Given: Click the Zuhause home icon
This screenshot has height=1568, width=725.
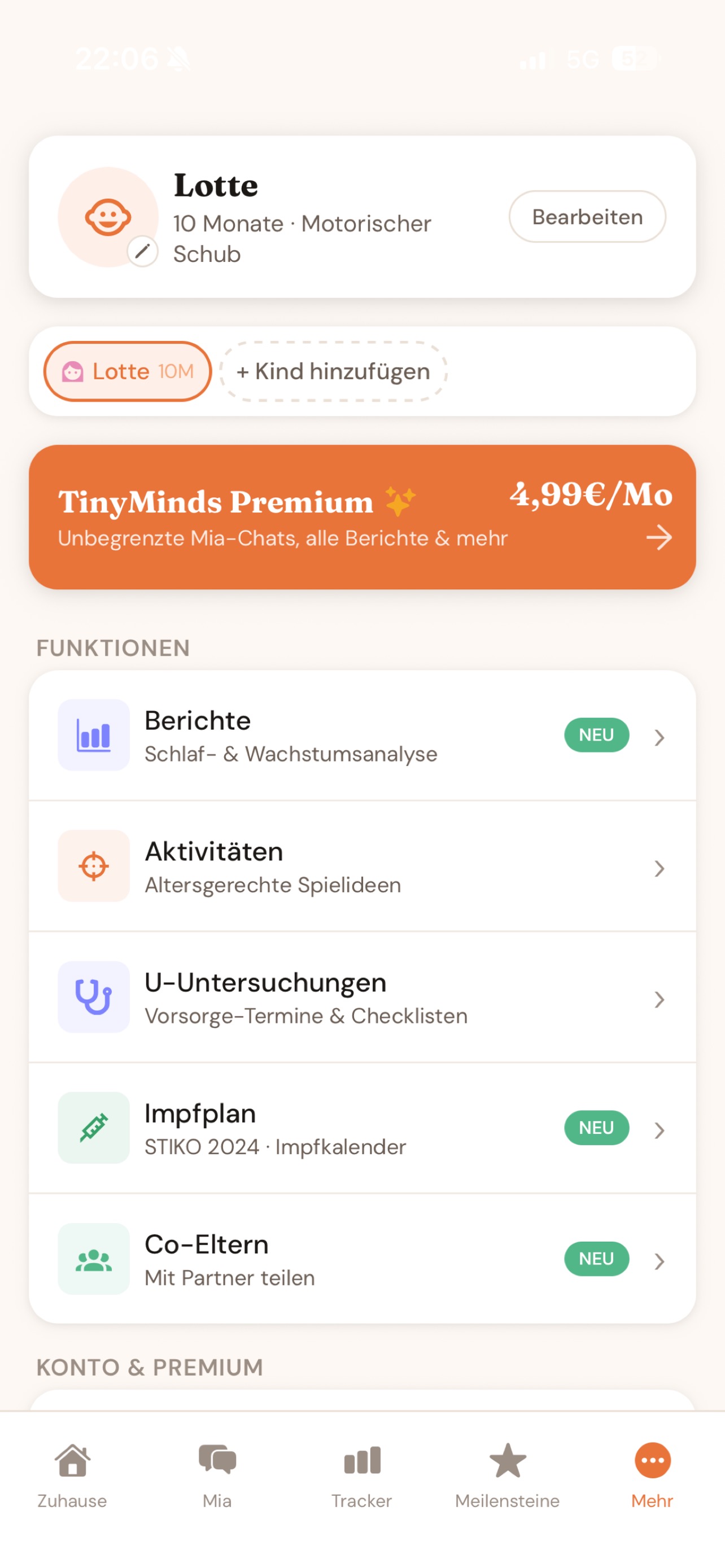Looking at the screenshot, I should tap(72, 1460).
